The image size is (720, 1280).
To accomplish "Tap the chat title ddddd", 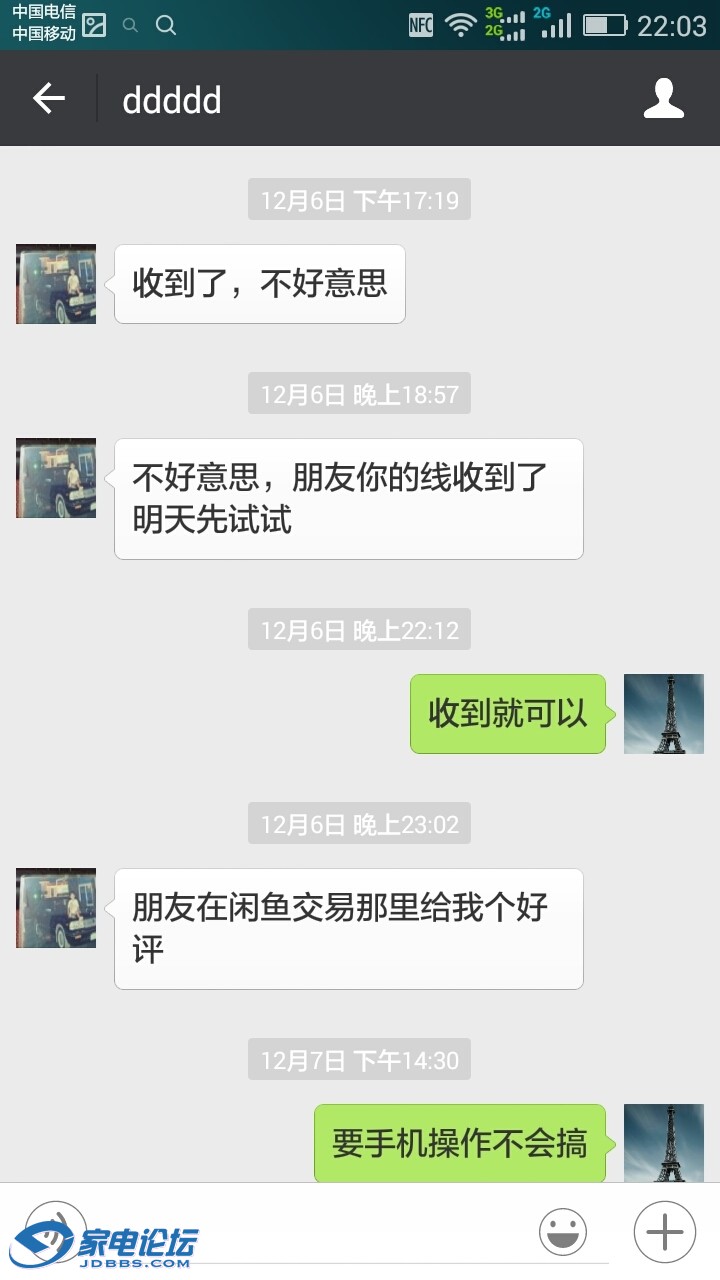I will pos(170,98).
